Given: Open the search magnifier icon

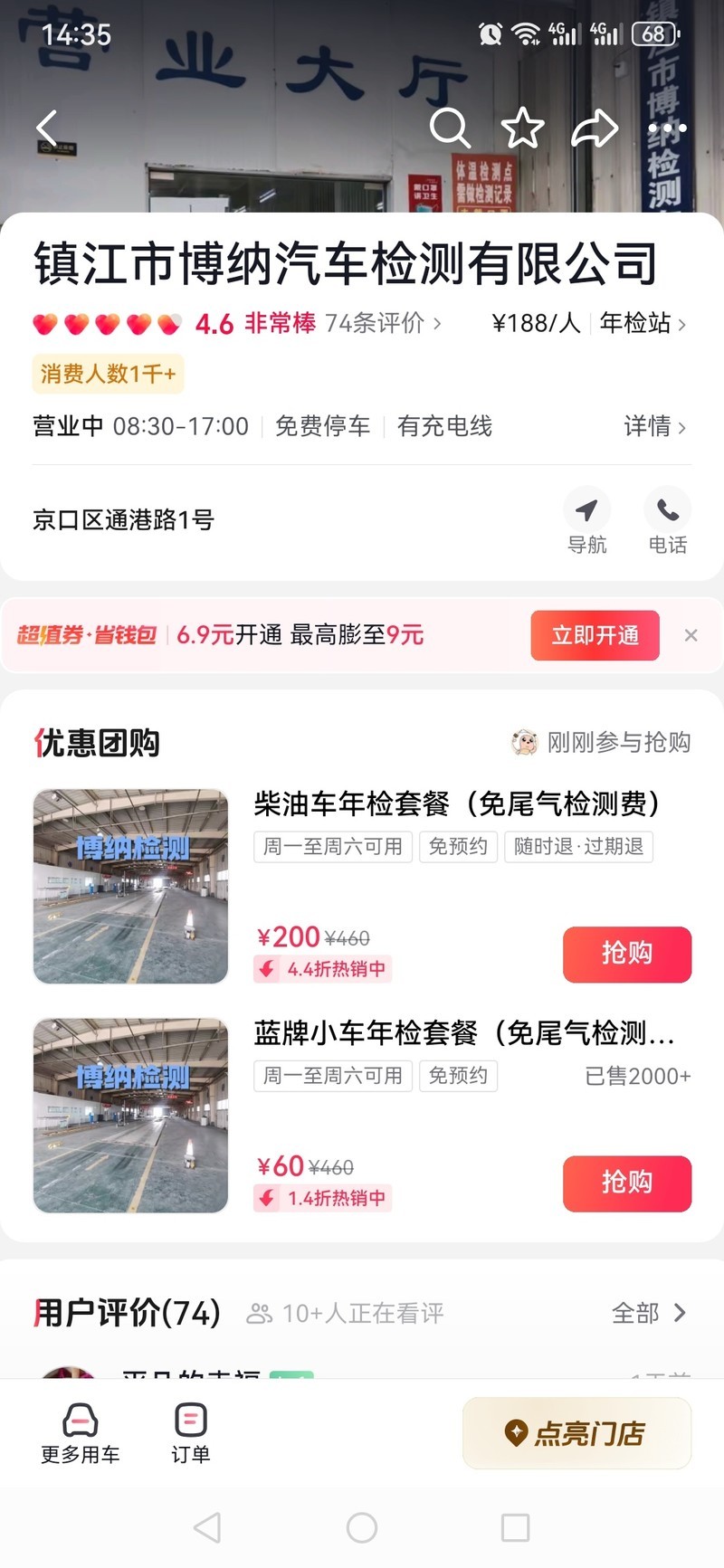Looking at the screenshot, I should (x=449, y=128).
